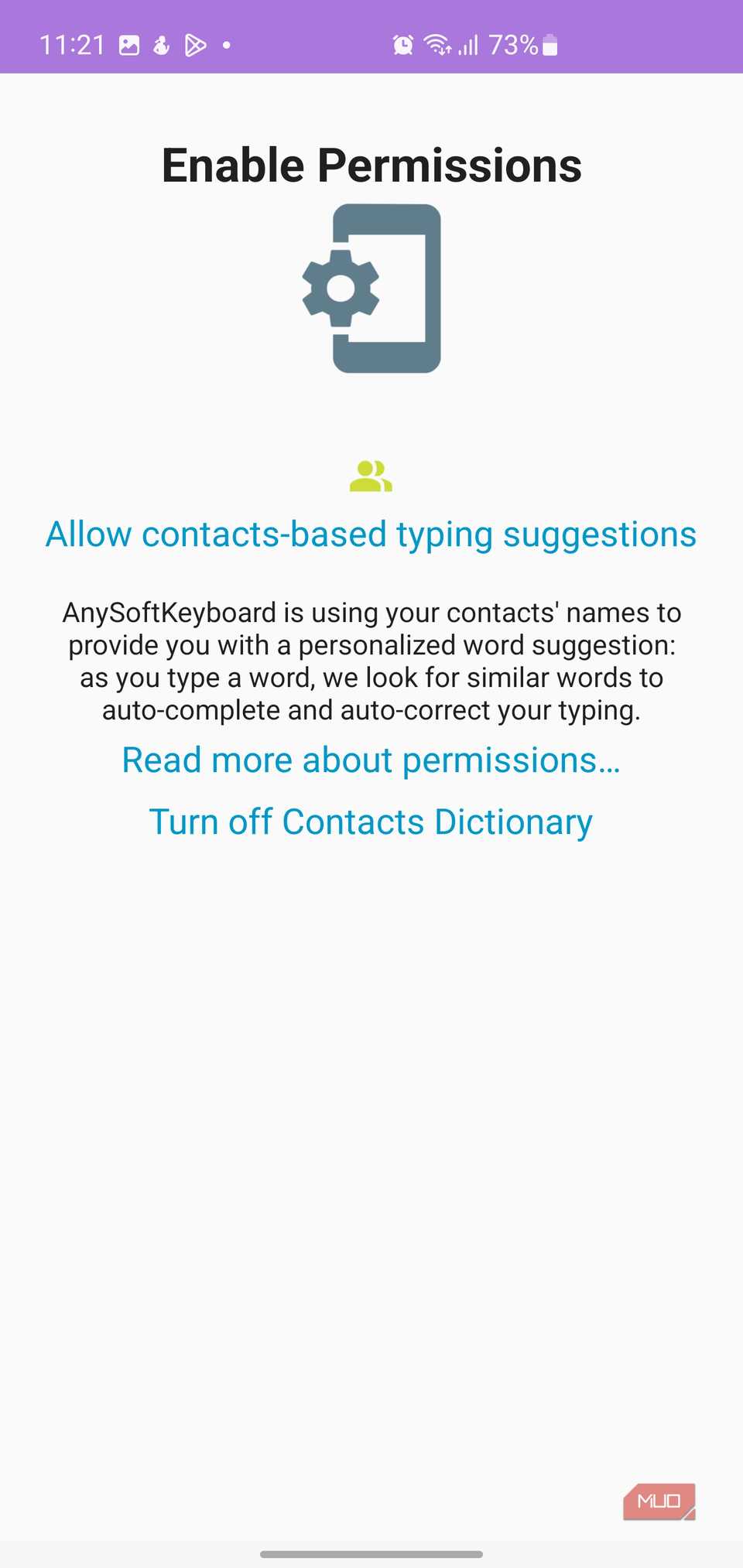
Task: Open Read more about permissions link
Action: pyautogui.click(x=371, y=760)
